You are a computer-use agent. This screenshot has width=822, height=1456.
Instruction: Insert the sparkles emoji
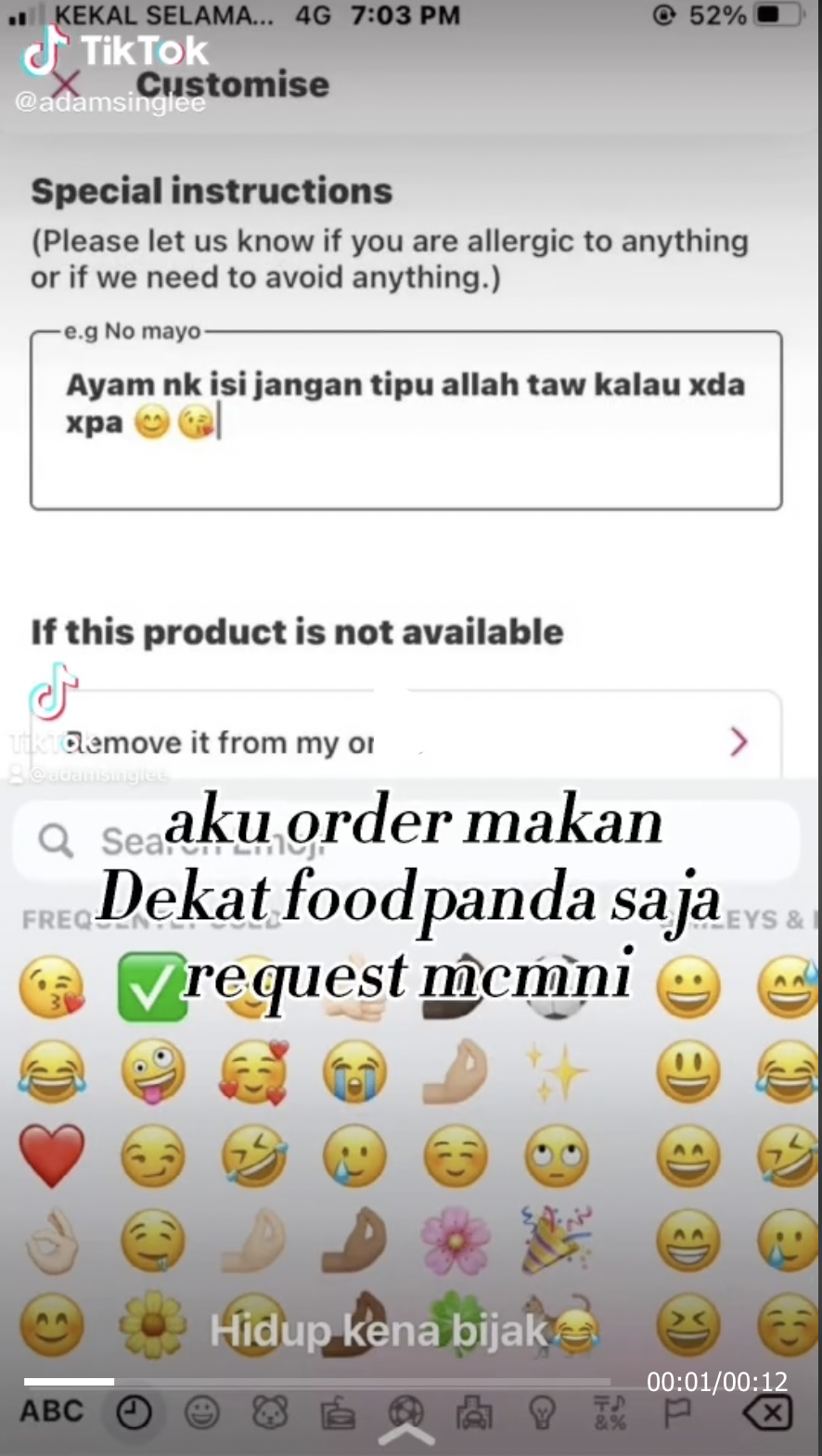click(x=556, y=1072)
